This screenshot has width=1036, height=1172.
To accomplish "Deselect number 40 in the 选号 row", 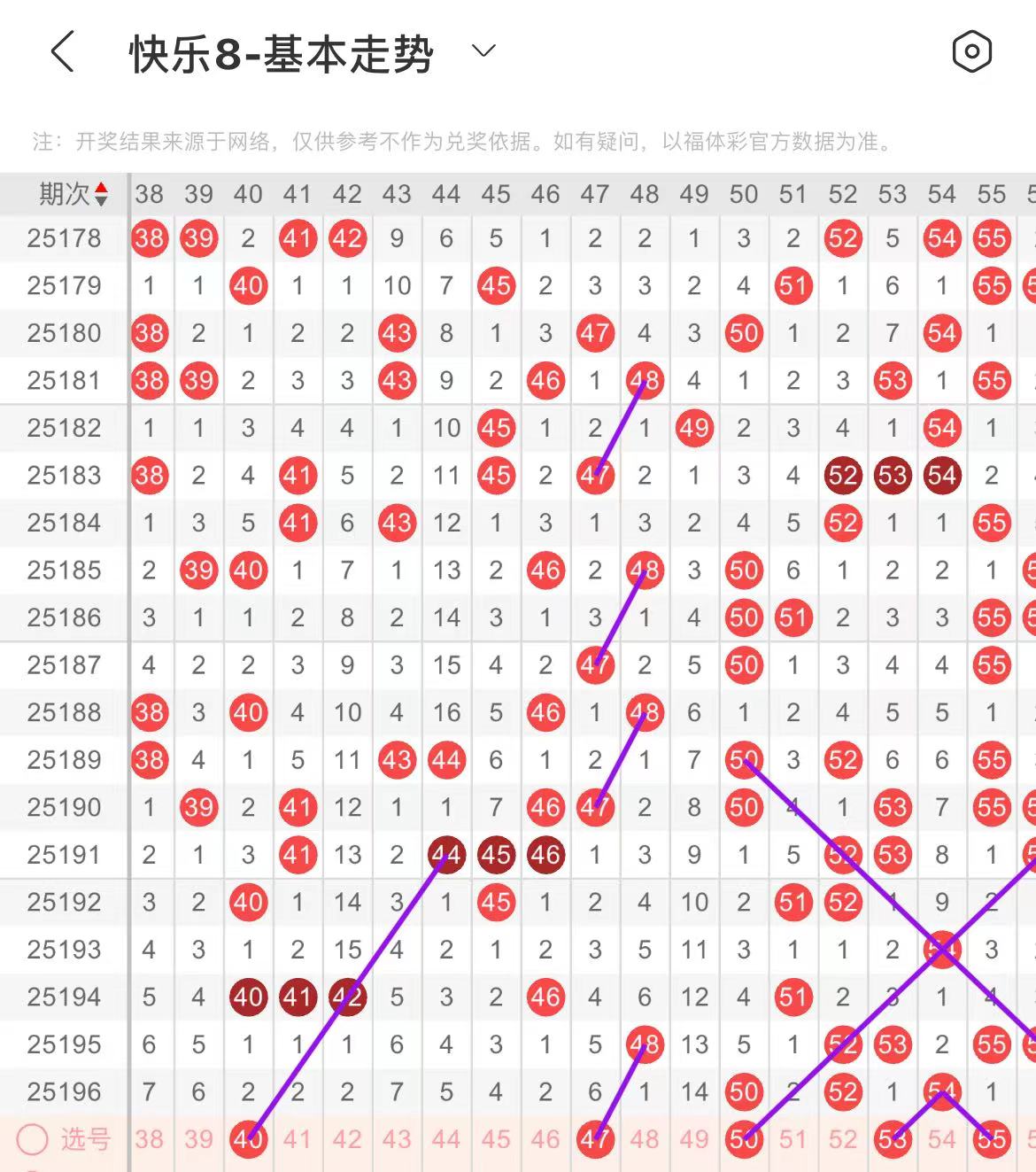I will pos(248,1139).
